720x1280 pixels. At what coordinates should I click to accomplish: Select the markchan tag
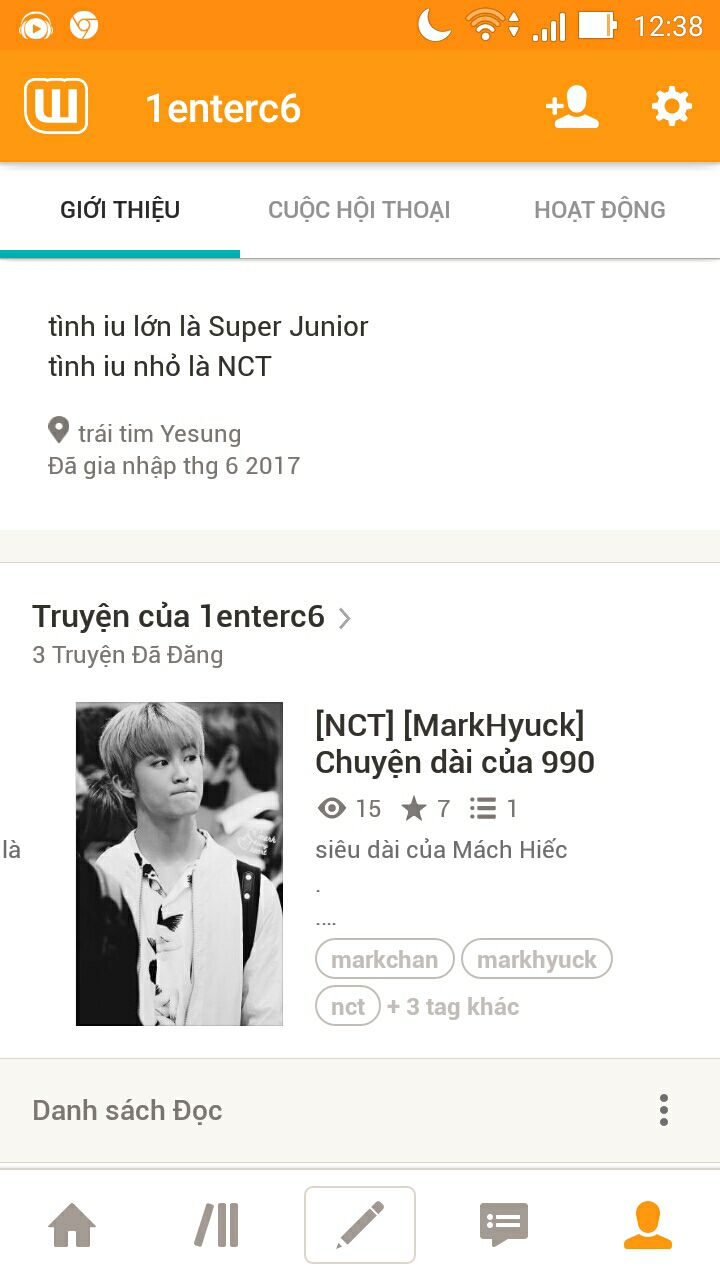(385, 959)
